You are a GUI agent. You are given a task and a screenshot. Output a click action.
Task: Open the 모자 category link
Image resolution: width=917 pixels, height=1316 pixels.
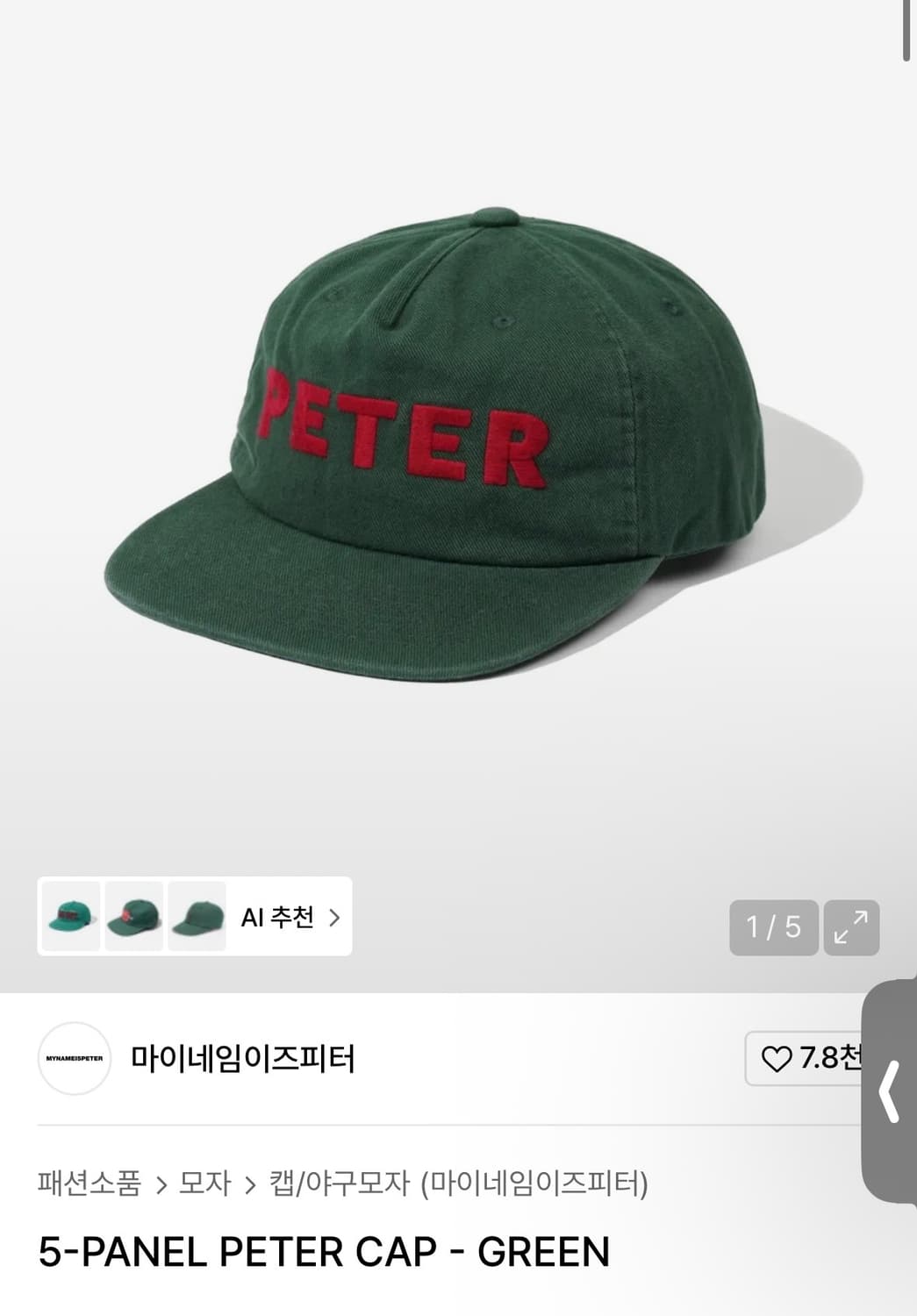pos(205,1184)
